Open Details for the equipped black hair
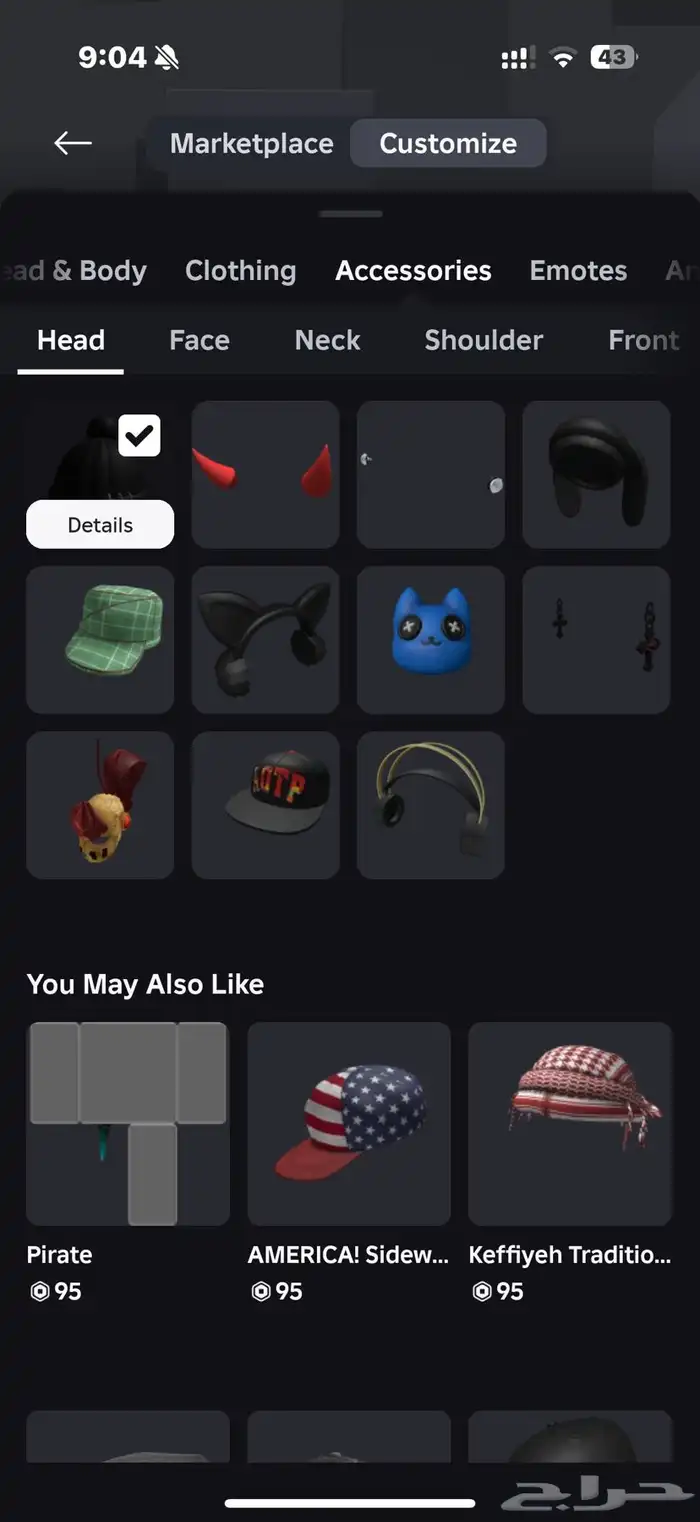 coord(100,525)
